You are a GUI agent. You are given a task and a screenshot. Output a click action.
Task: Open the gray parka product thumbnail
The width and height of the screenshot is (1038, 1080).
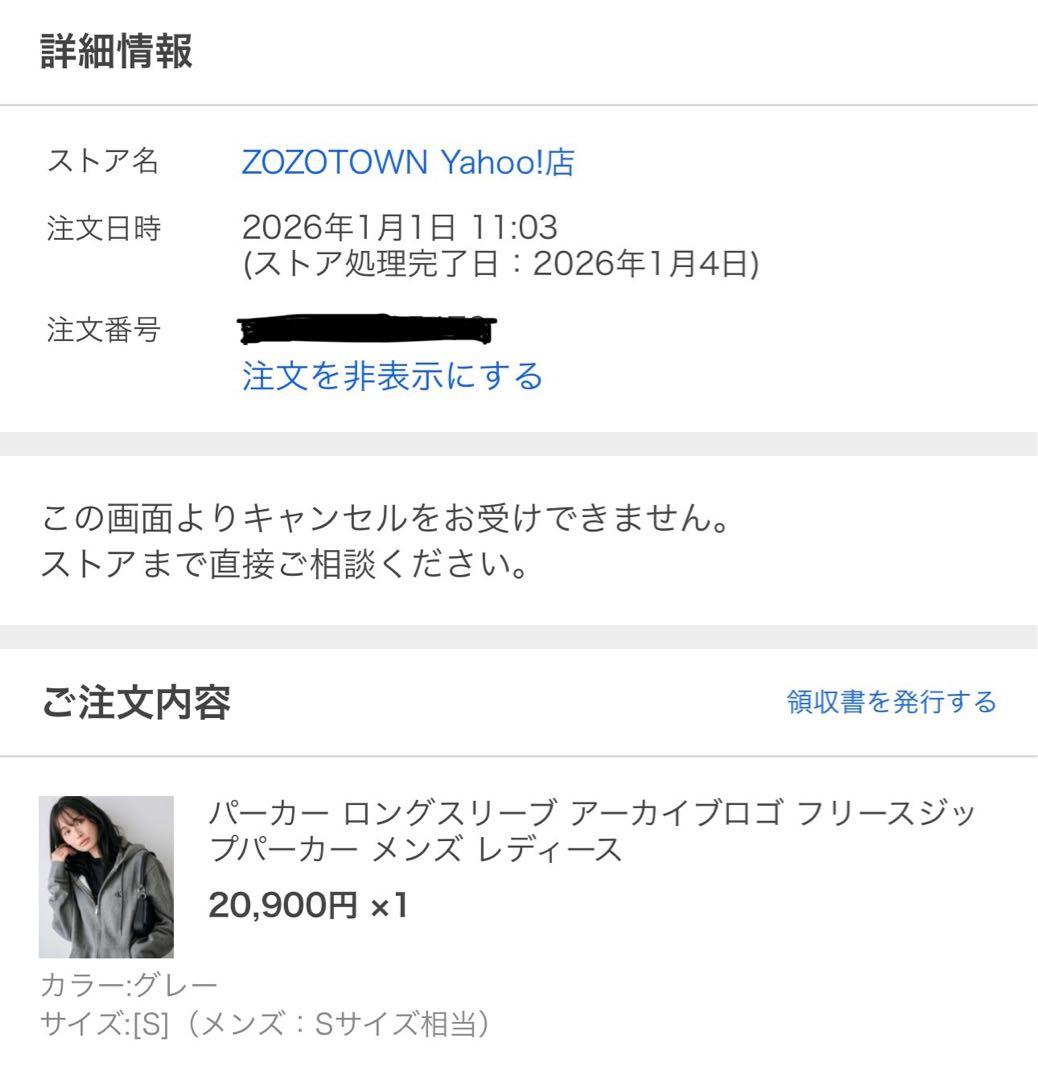[x=106, y=877]
